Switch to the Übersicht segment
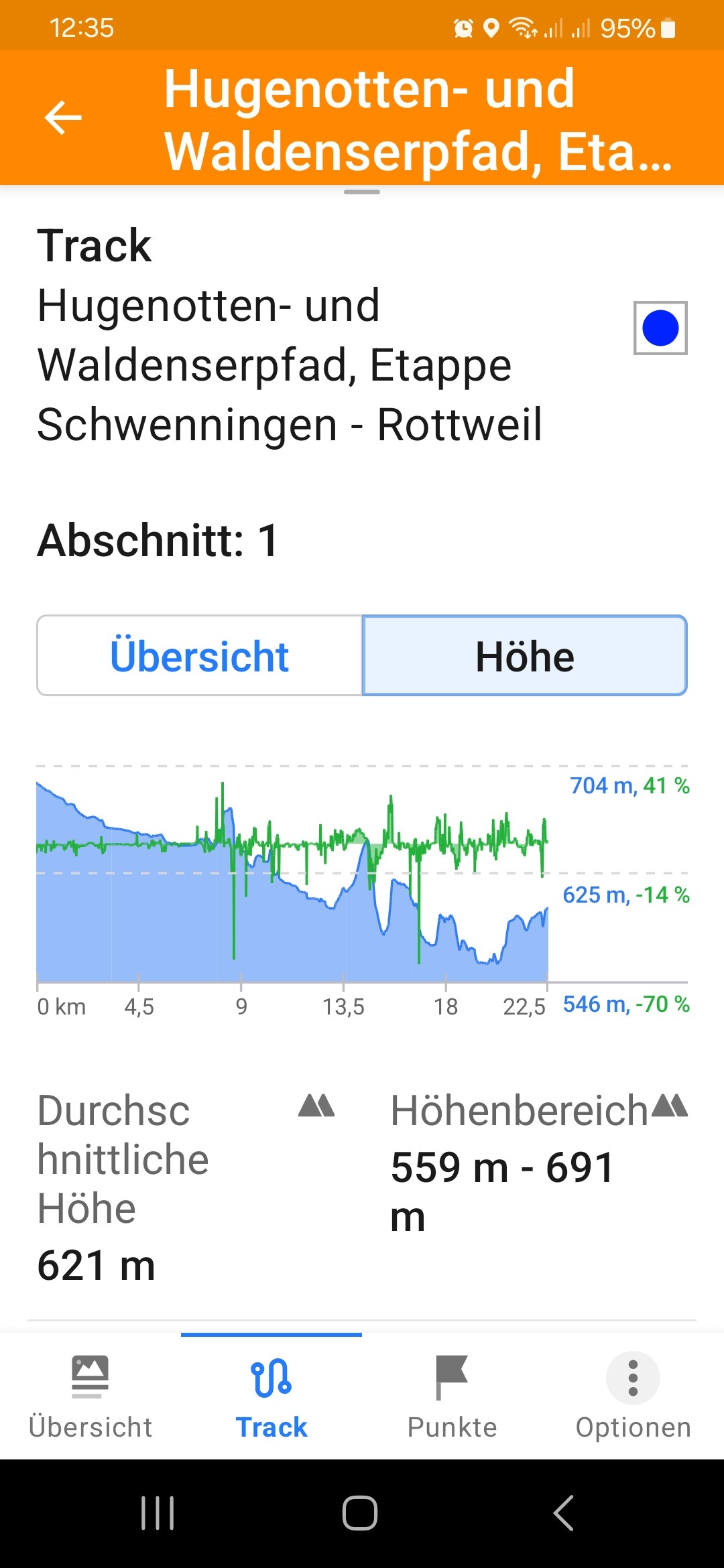 (x=200, y=655)
